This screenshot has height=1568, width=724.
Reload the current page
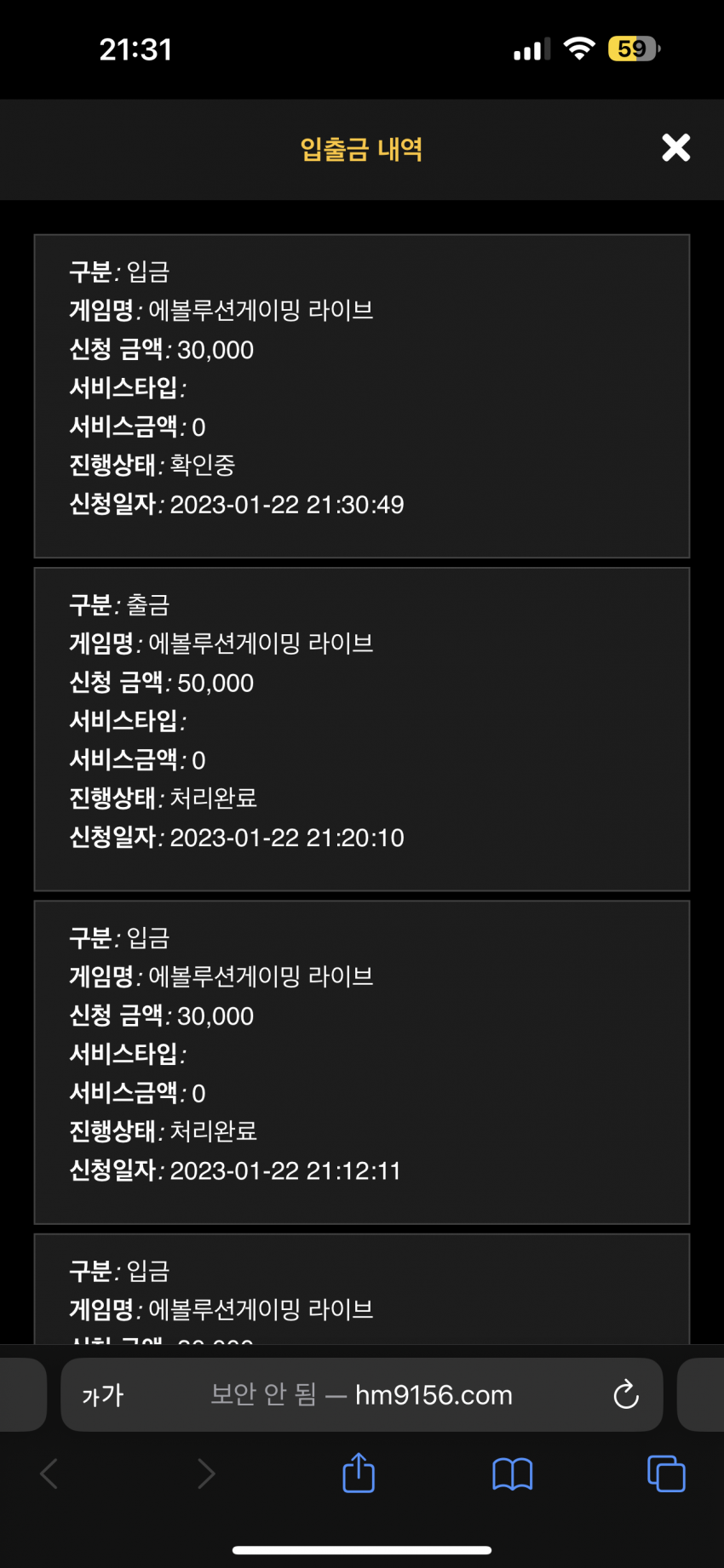pos(626,1394)
